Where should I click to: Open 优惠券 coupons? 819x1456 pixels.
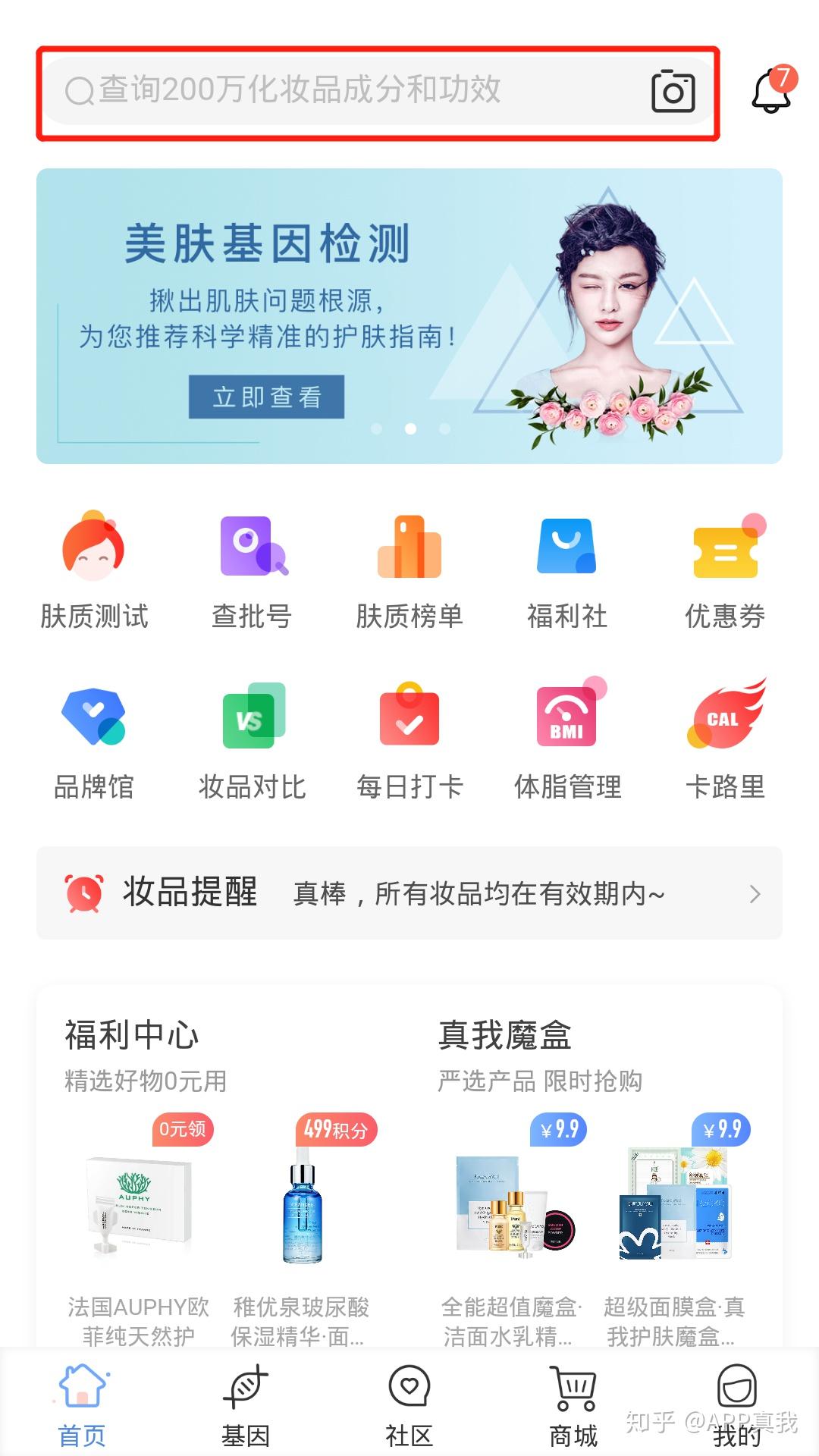point(725,570)
